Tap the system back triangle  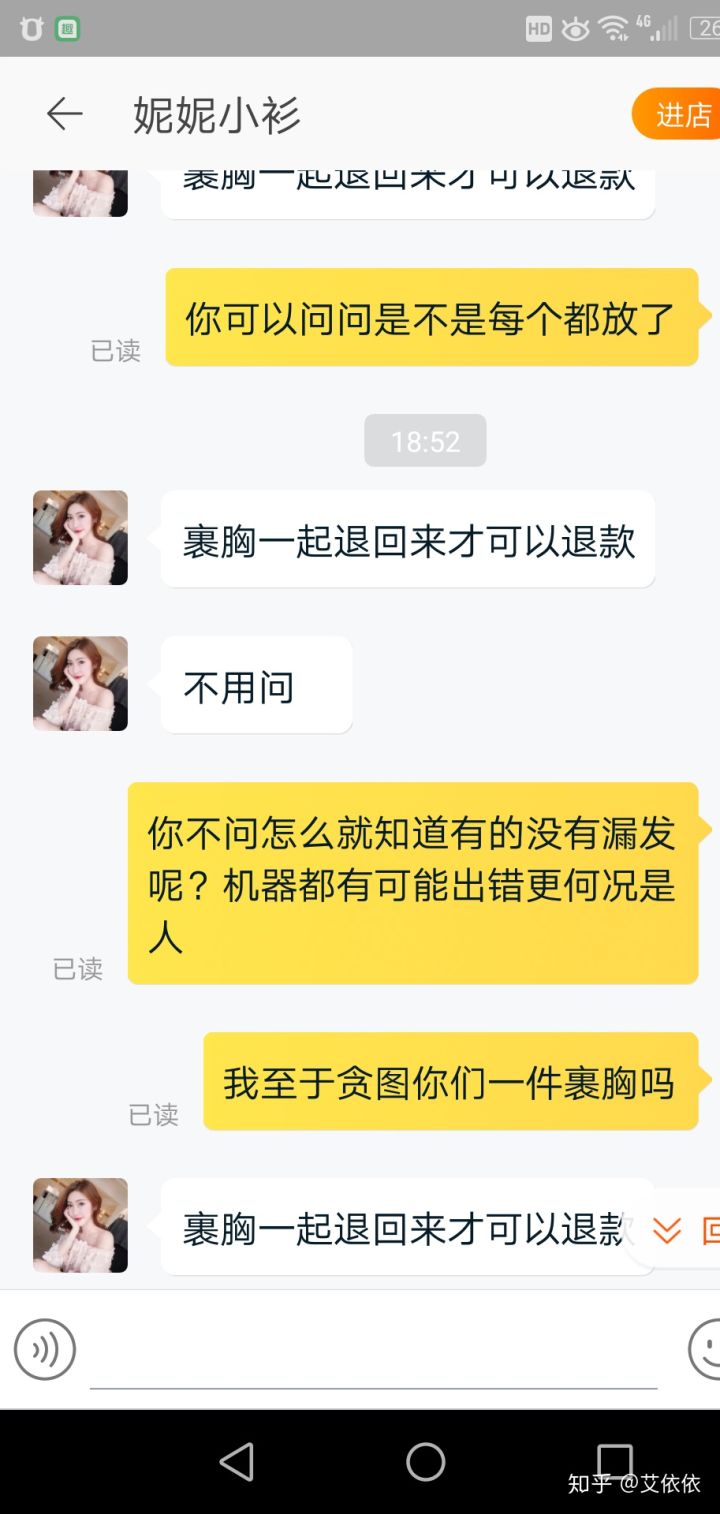[x=237, y=1462]
